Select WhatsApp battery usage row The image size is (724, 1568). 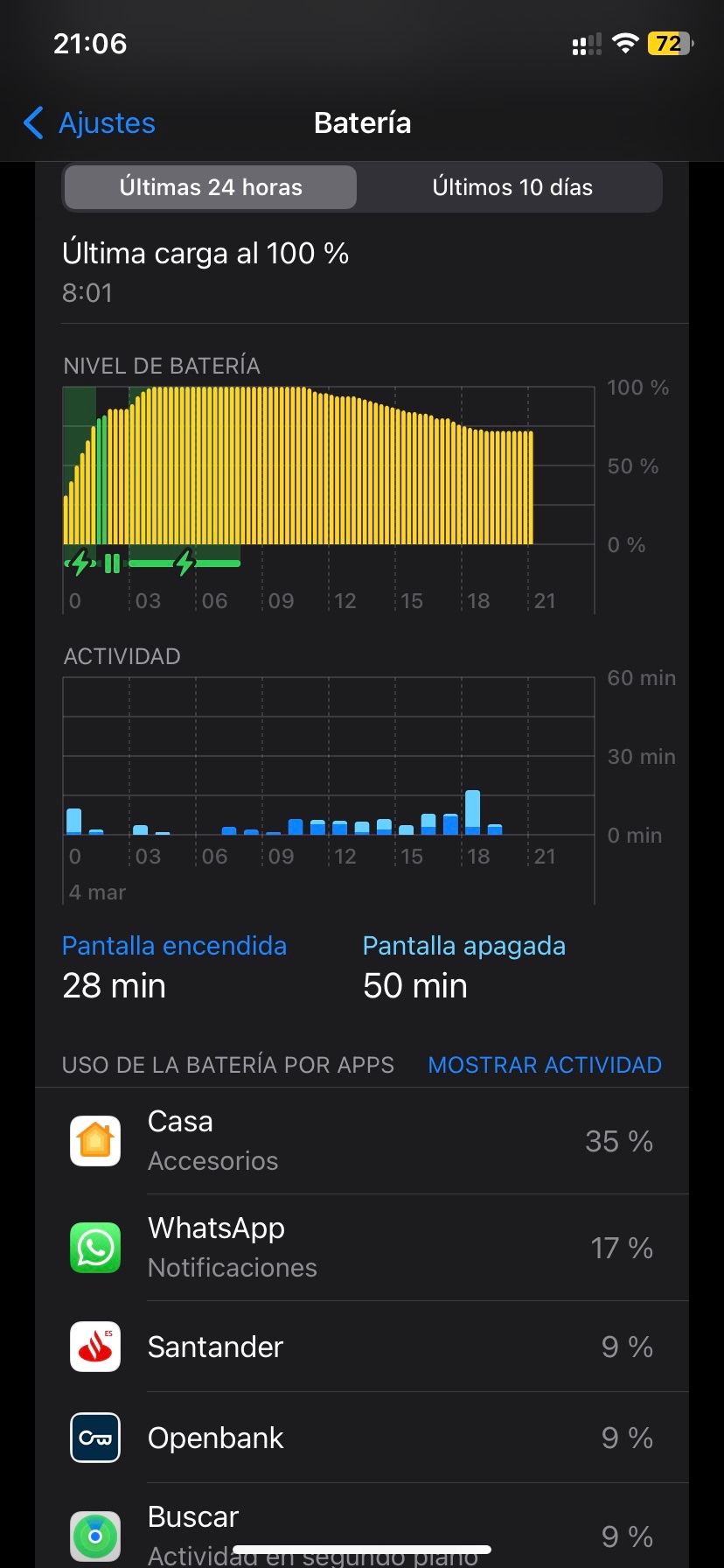(362, 1248)
